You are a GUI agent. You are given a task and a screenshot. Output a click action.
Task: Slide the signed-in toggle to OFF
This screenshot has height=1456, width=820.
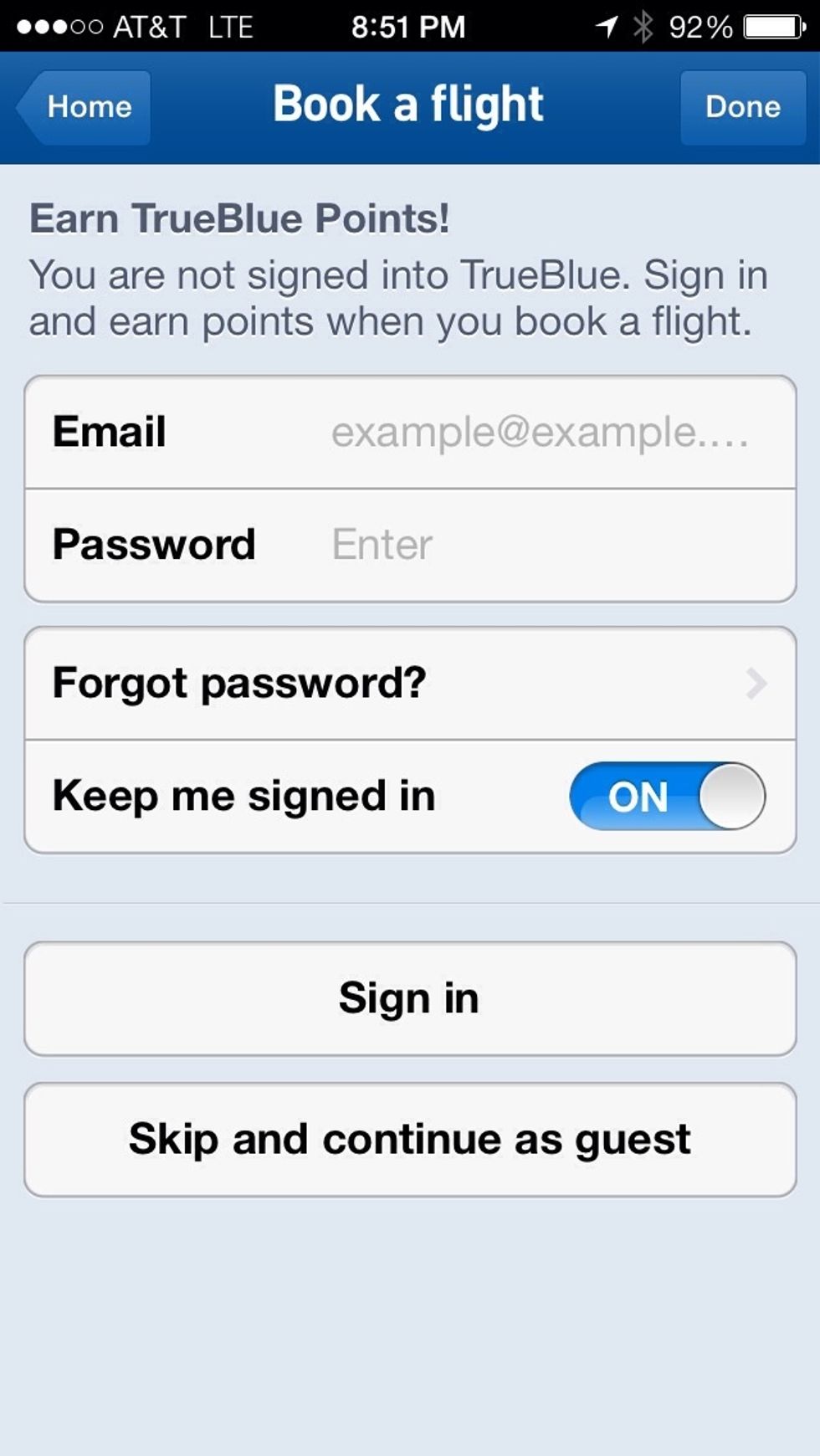coord(667,797)
